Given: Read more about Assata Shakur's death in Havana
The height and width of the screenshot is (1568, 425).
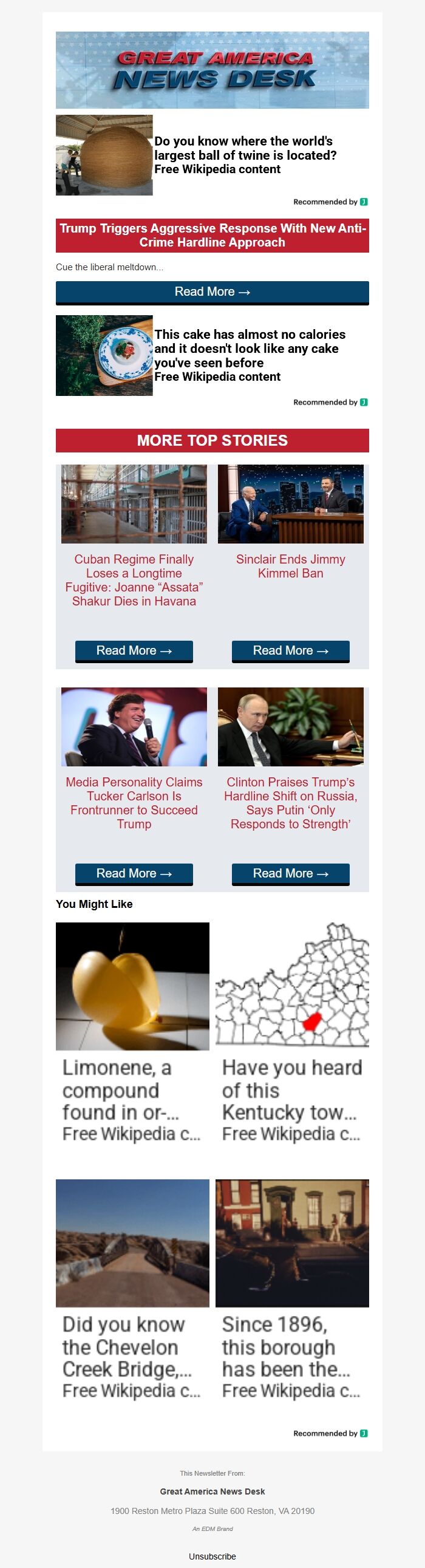Looking at the screenshot, I should click(x=134, y=650).
